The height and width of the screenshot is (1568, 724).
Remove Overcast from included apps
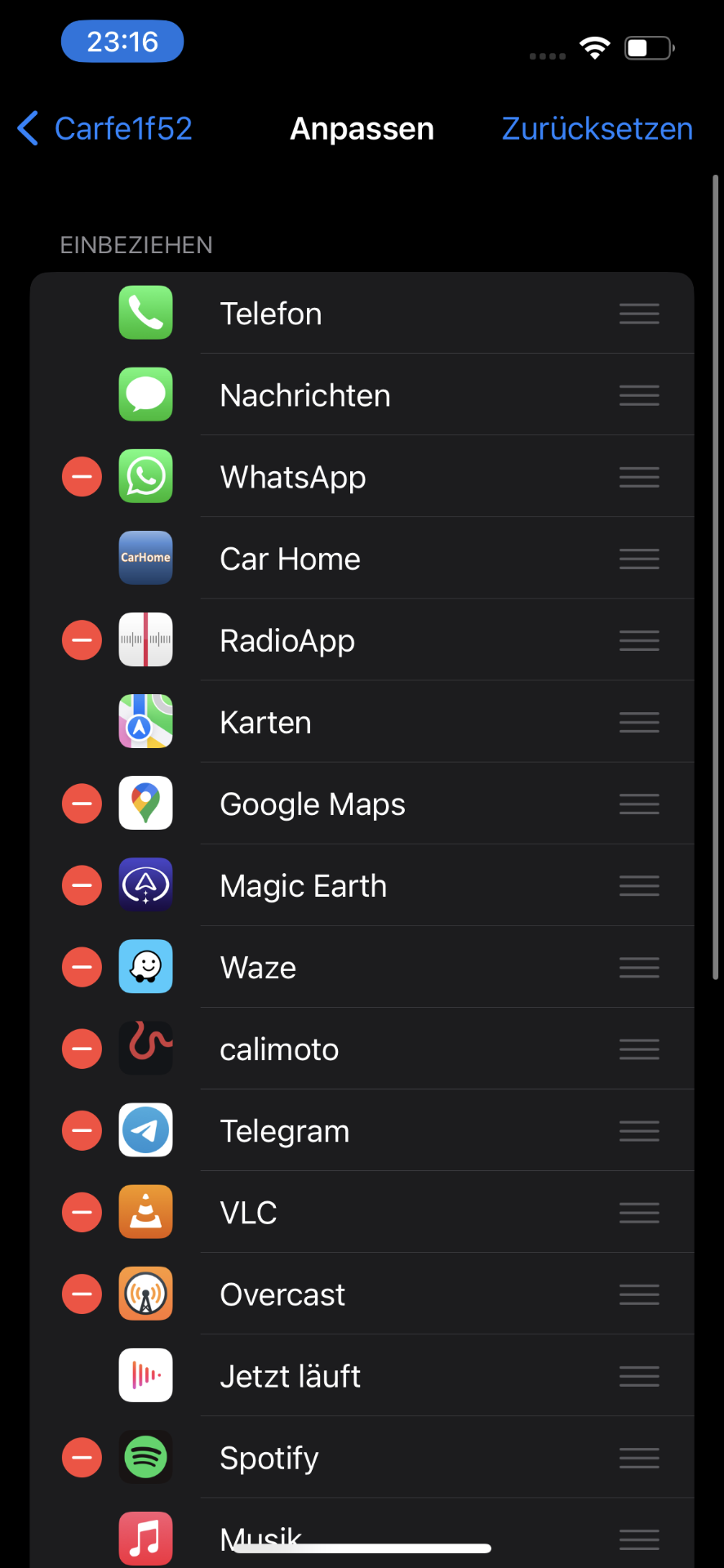pyautogui.click(x=82, y=1294)
